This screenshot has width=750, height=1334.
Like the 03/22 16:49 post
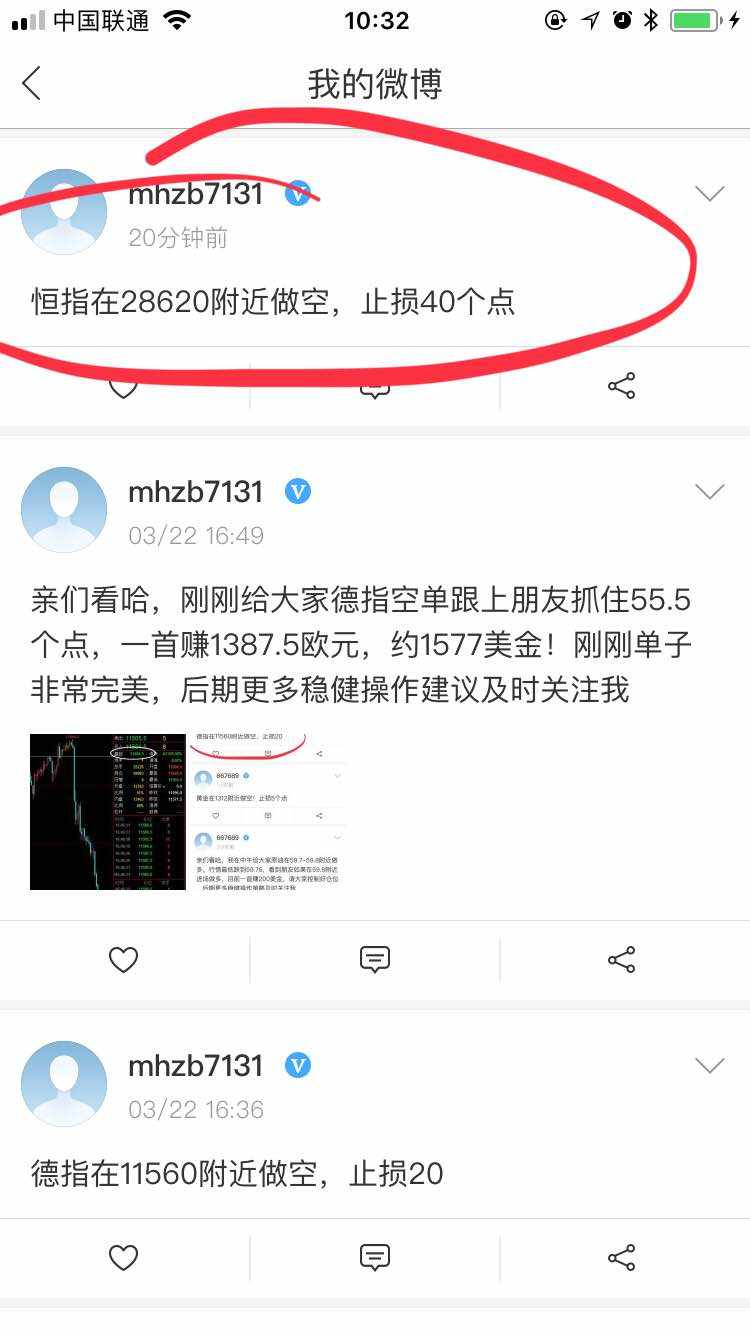tap(123, 961)
